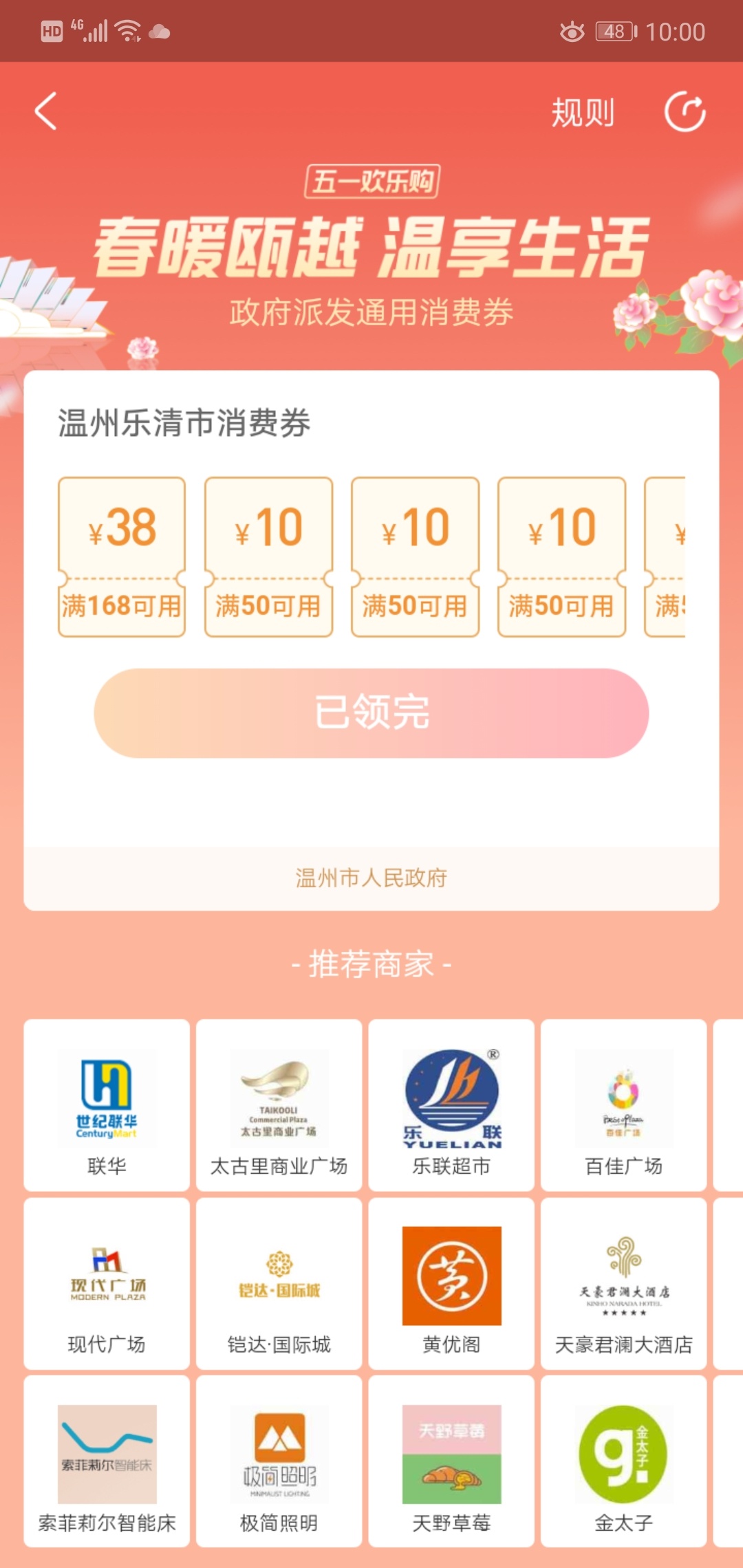Go back using the top-left arrow
The image size is (743, 1568).
point(46,111)
